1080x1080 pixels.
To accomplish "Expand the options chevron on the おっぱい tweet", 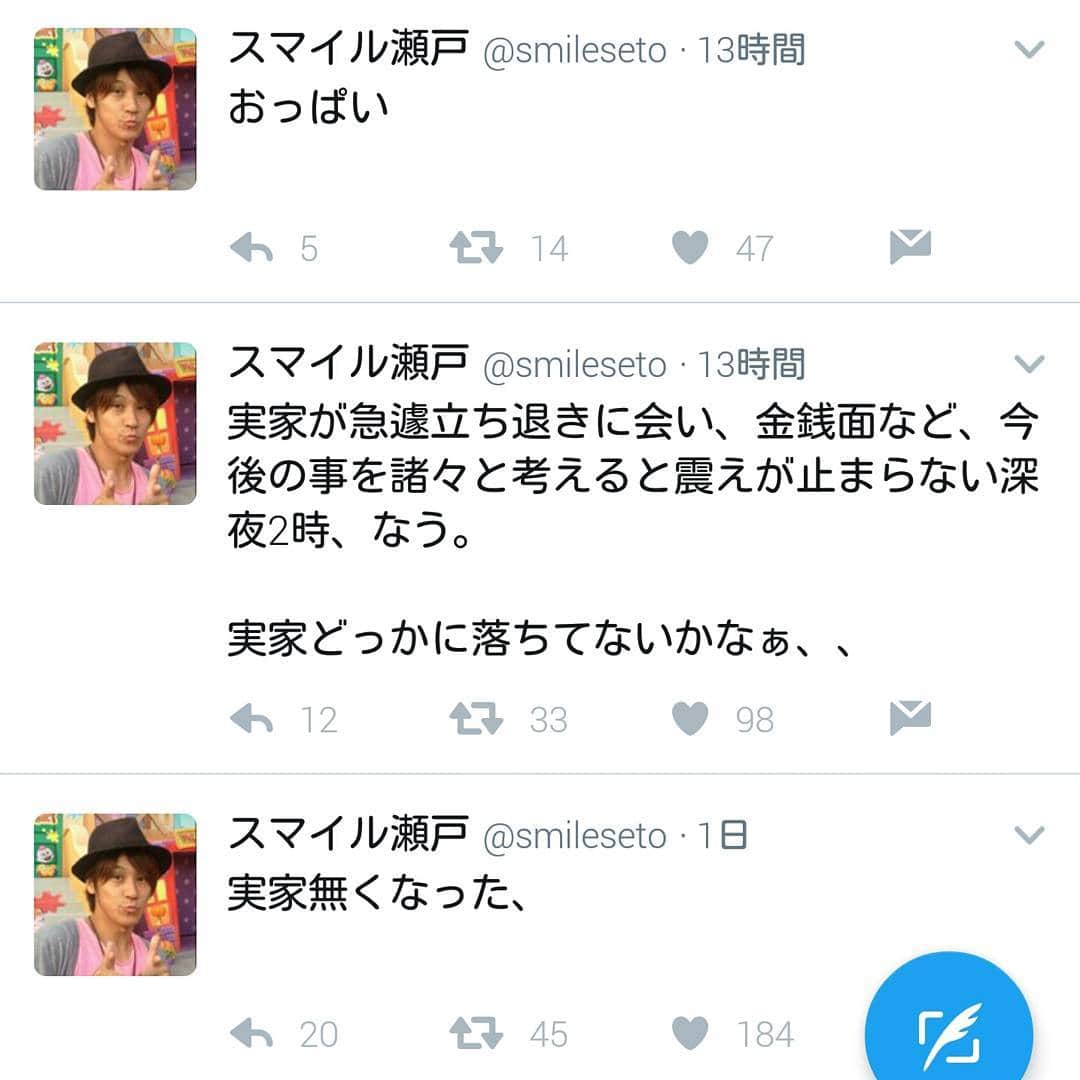I will tap(1029, 49).
